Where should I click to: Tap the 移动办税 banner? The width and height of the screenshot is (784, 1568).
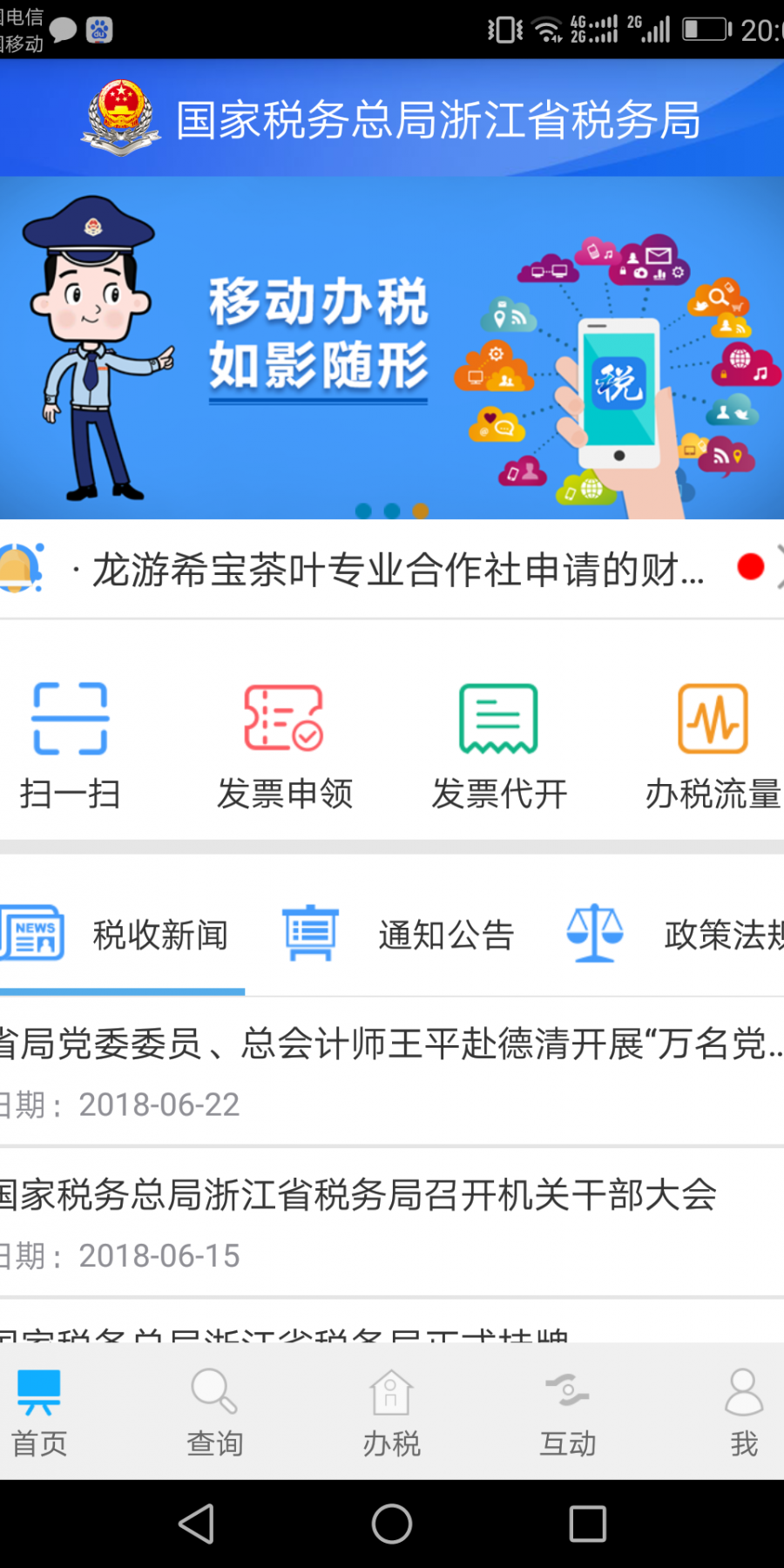click(392, 348)
